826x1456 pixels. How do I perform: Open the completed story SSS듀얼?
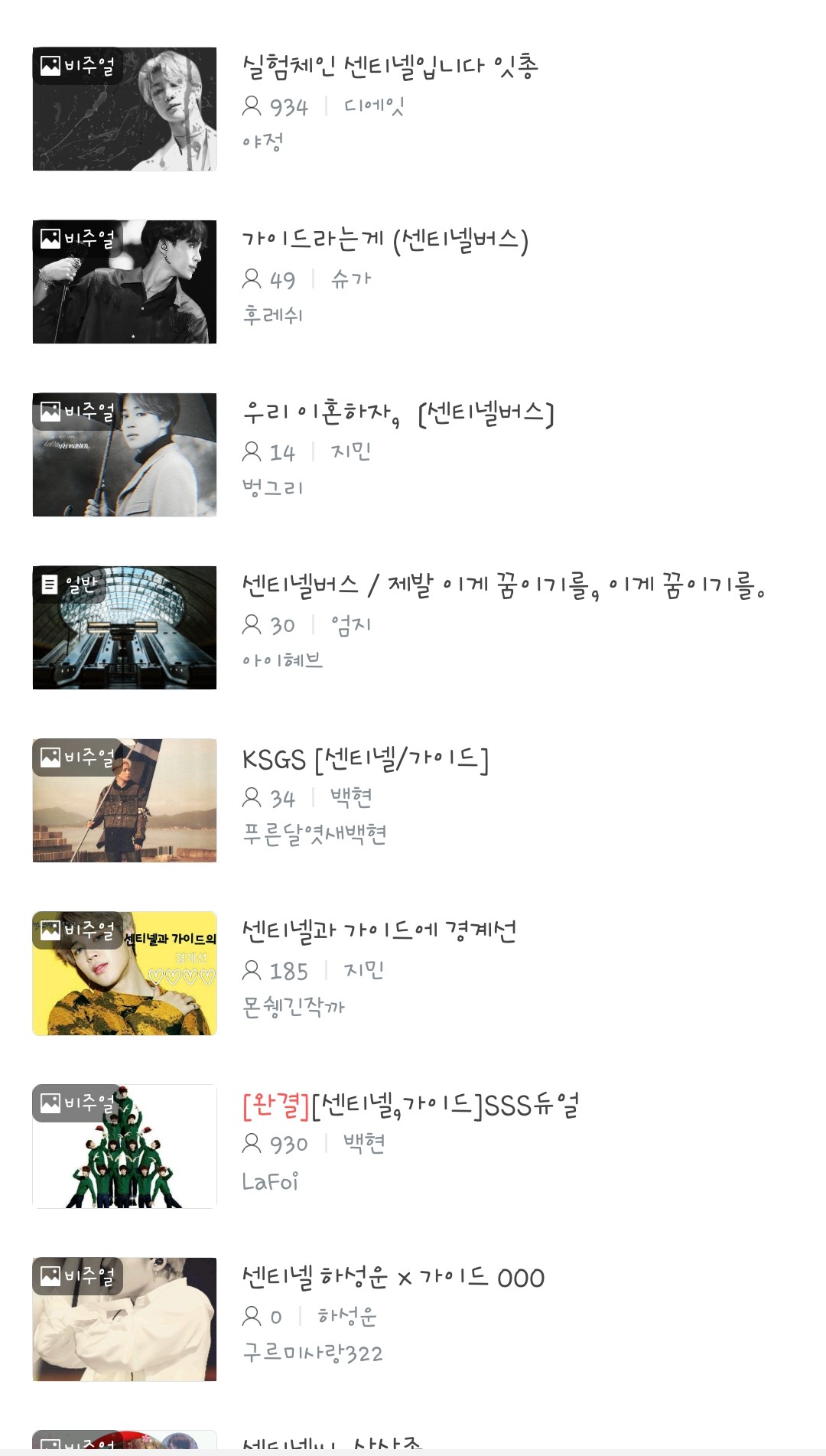tap(411, 1106)
